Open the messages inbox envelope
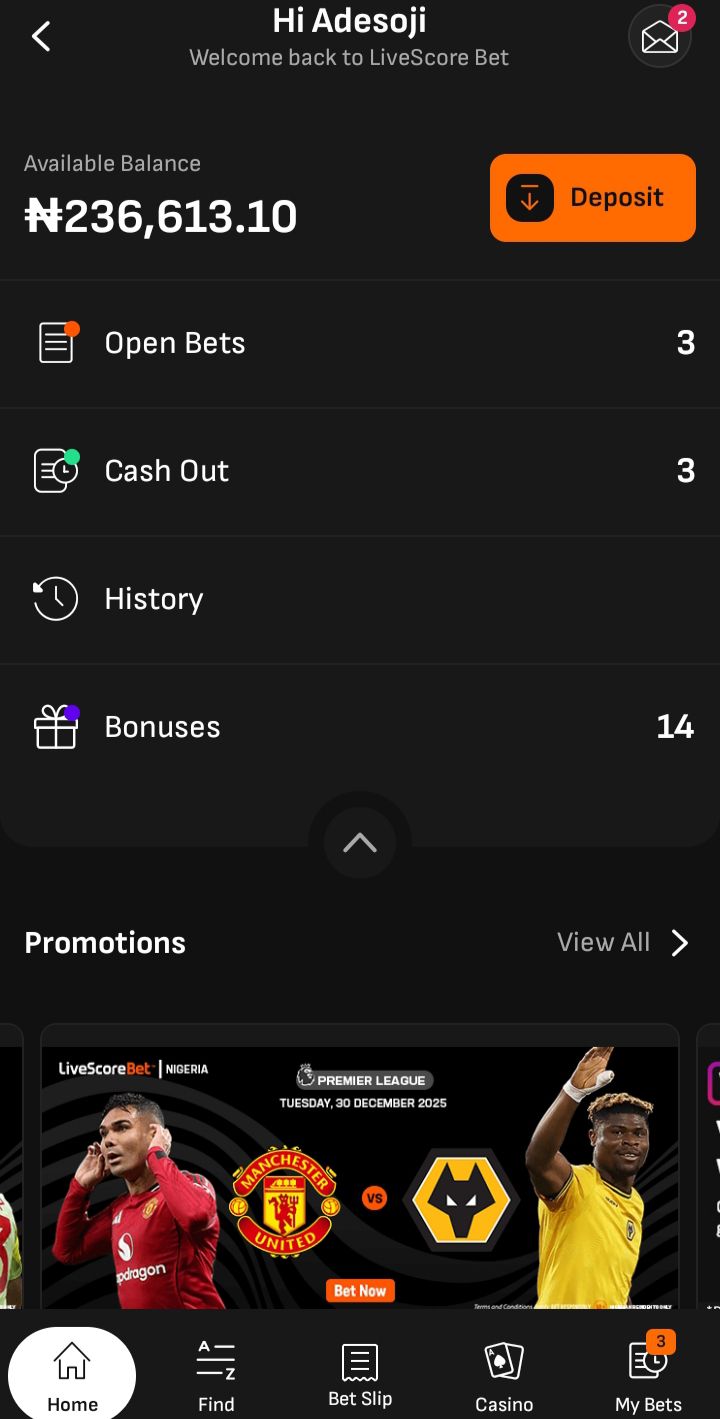Image resolution: width=720 pixels, height=1419 pixels. click(x=659, y=38)
